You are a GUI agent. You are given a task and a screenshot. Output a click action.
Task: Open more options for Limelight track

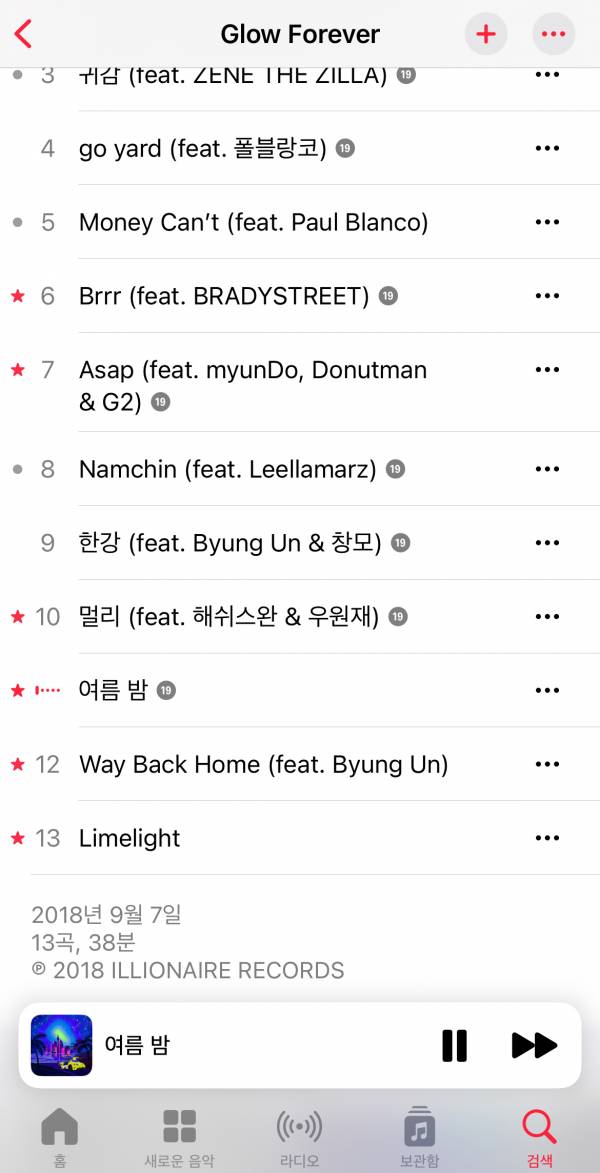[x=547, y=838]
